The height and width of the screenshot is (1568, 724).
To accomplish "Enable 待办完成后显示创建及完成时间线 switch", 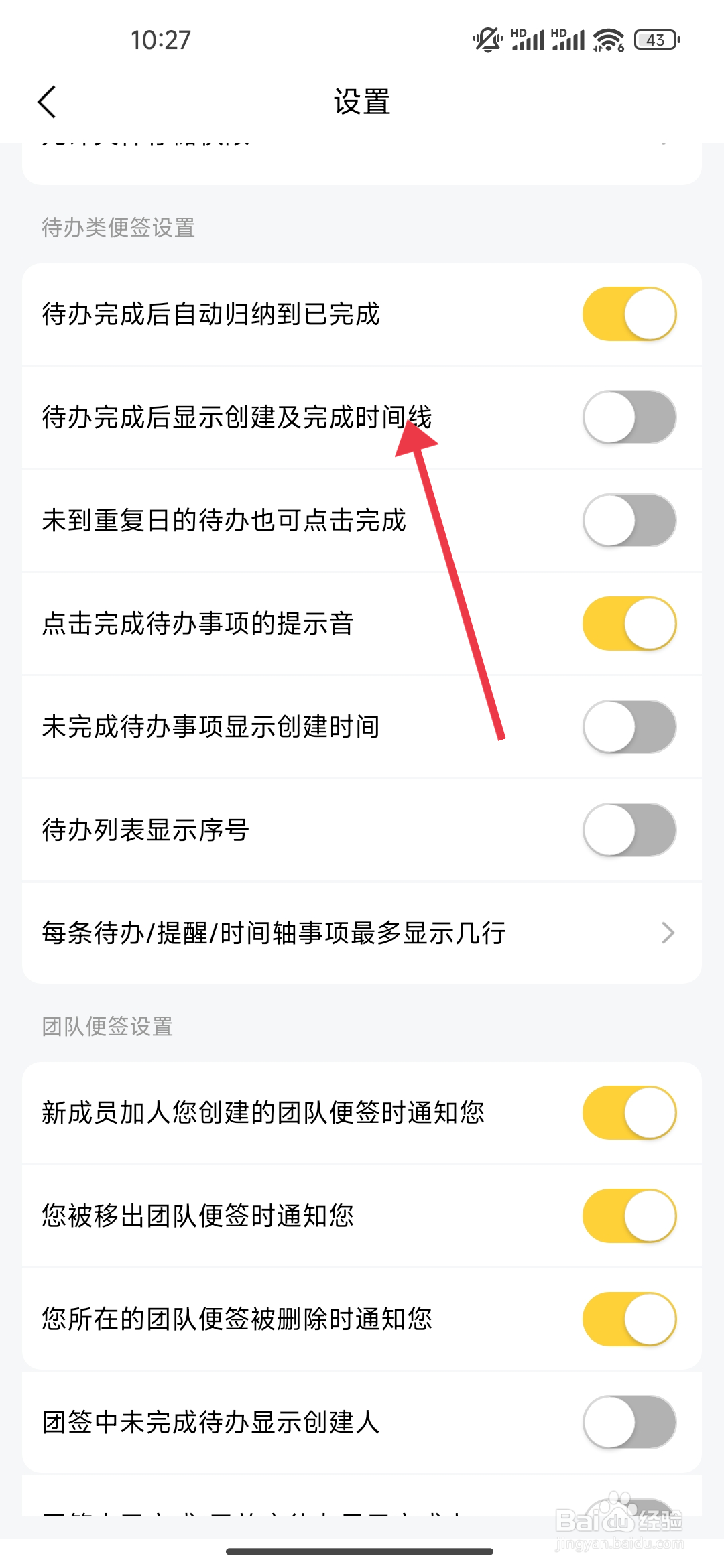I will click(x=629, y=416).
